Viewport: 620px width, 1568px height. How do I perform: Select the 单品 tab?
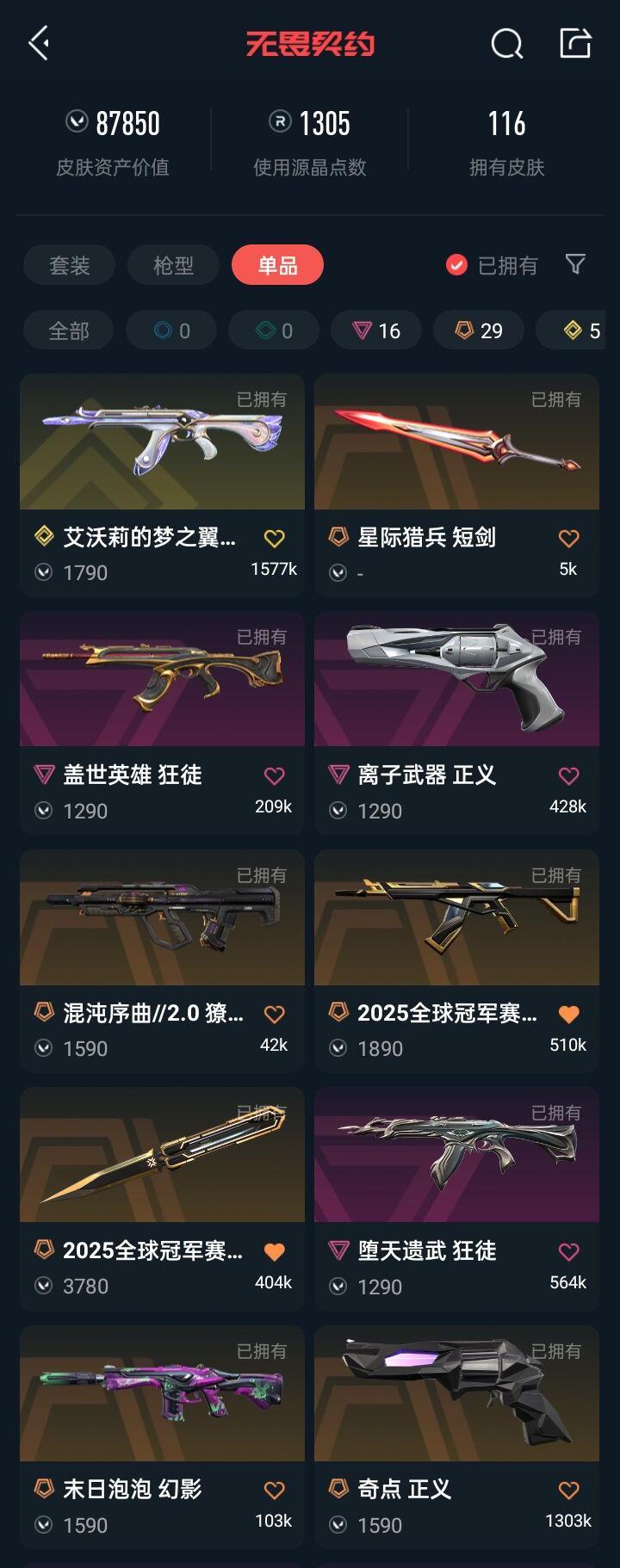(x=277, y=265)
